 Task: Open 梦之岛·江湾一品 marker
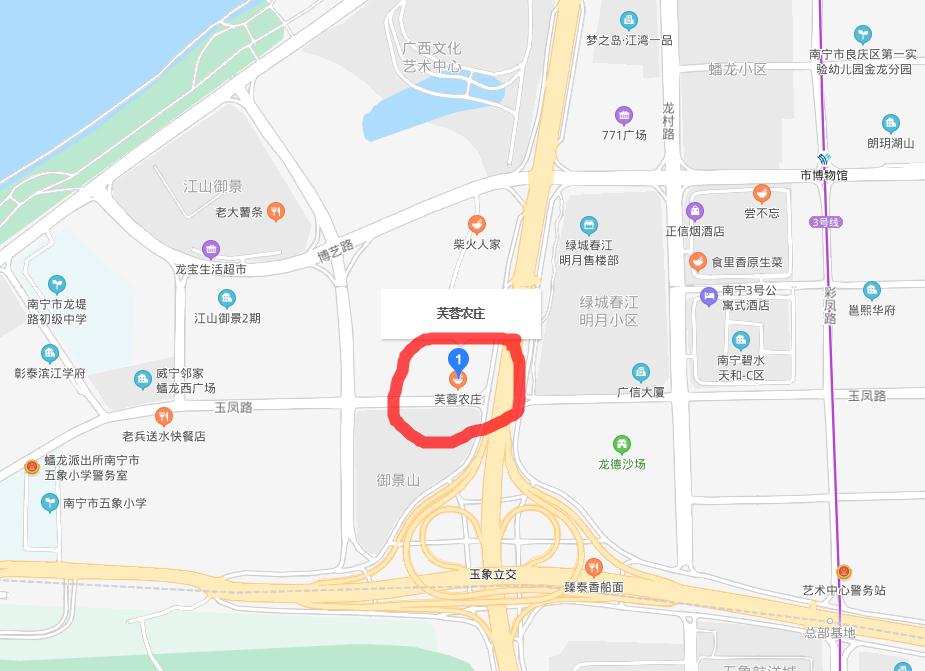[x=629, y=19]
